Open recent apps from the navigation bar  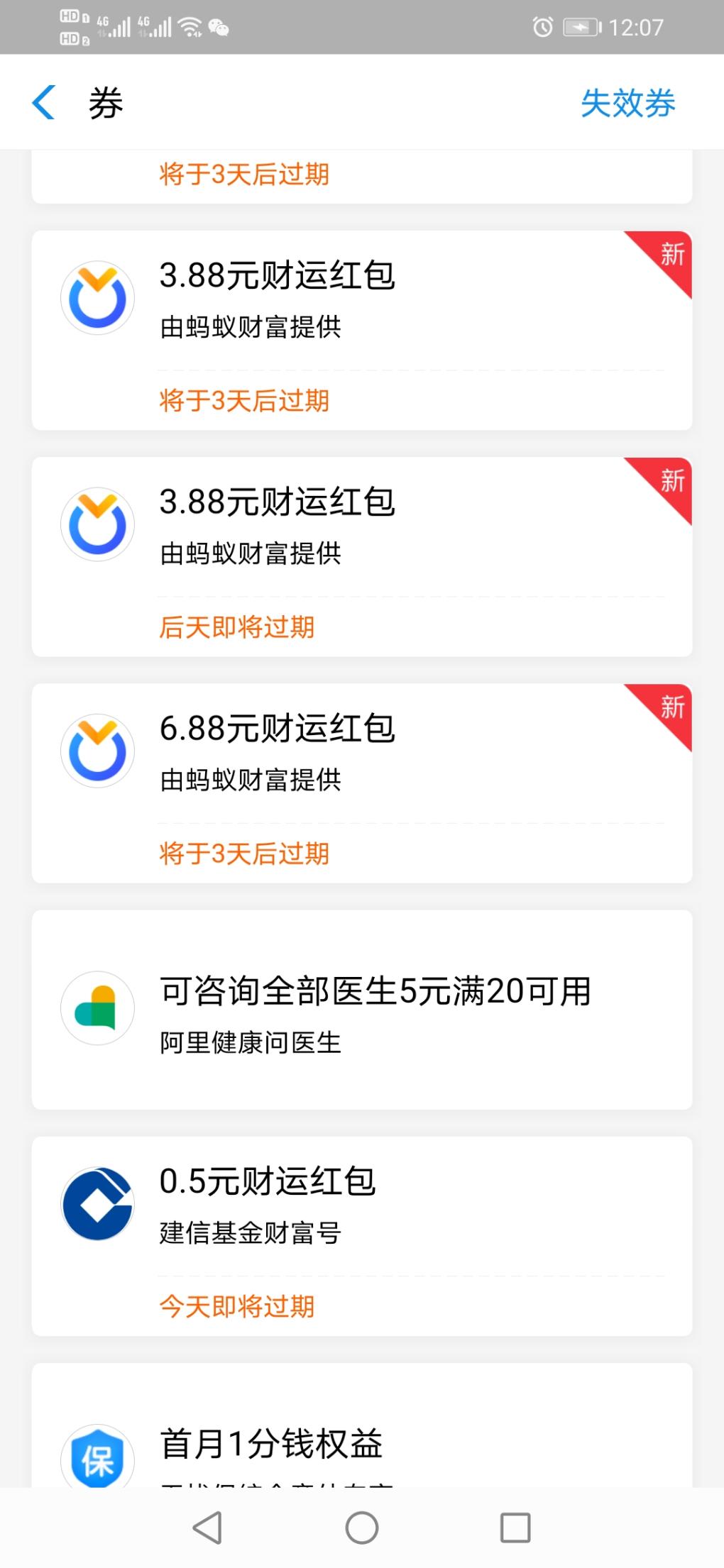tap(515, 1528)
